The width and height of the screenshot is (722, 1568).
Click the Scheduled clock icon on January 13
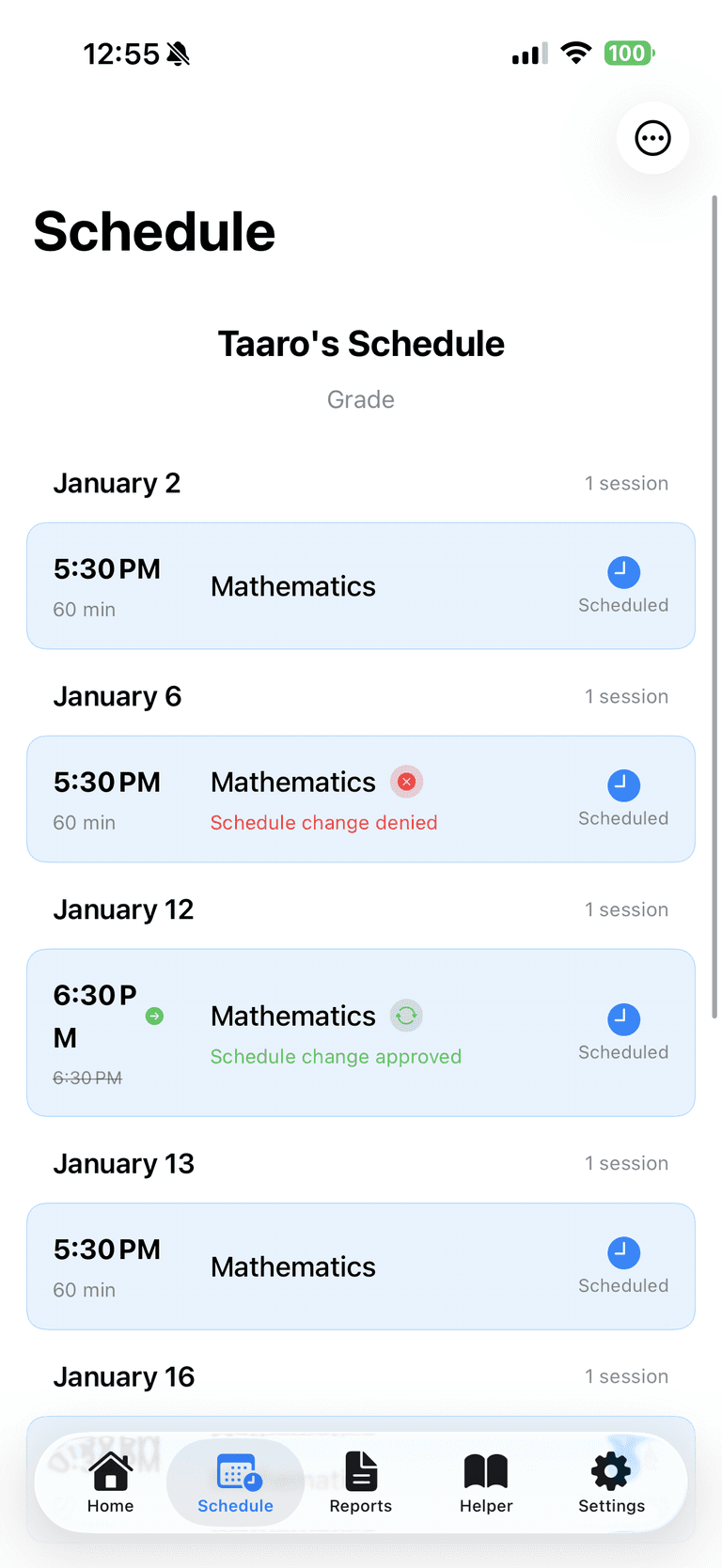coord(623,1251)
